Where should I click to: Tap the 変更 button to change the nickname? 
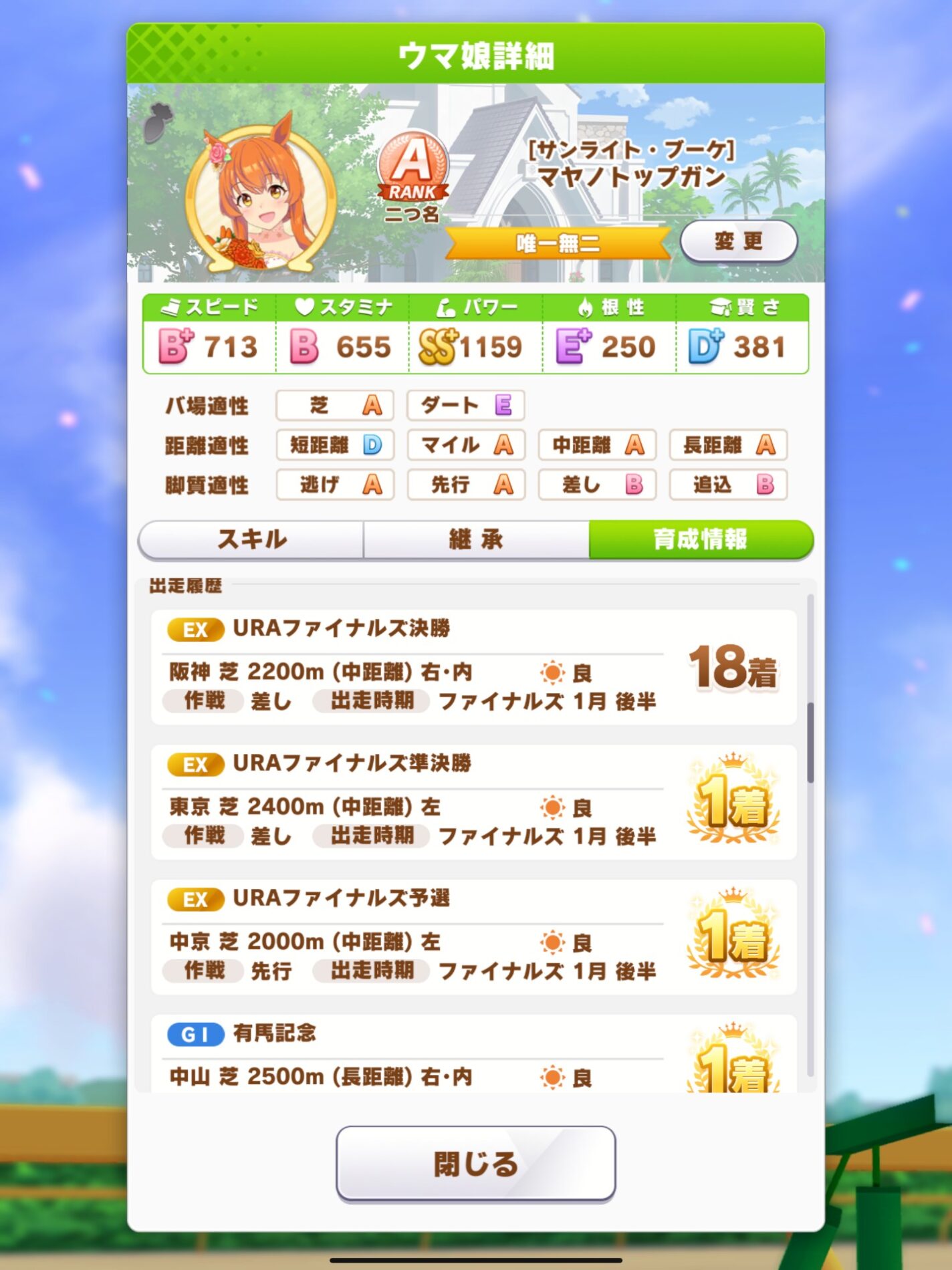739,241
